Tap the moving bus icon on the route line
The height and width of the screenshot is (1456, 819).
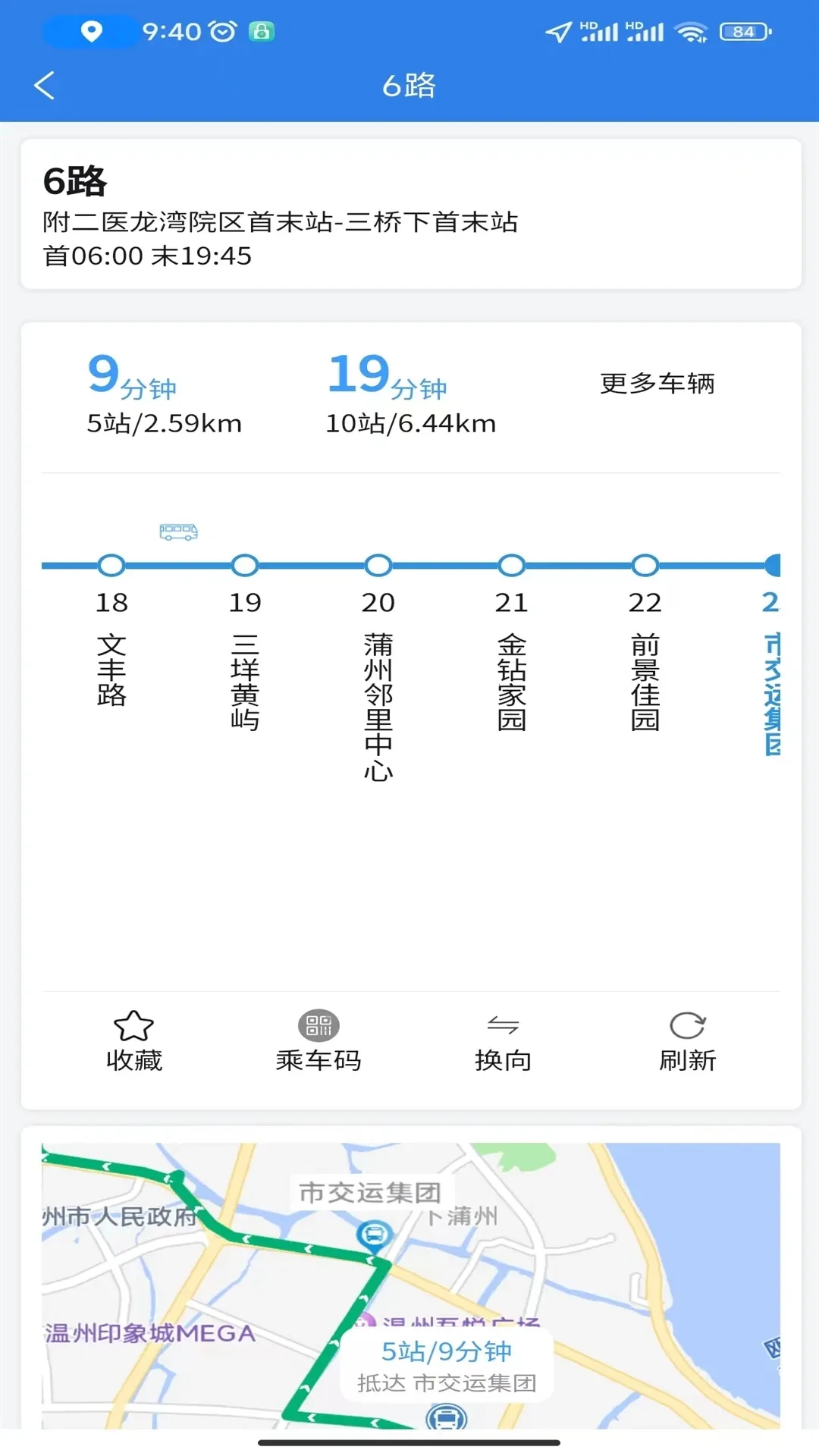177,533
